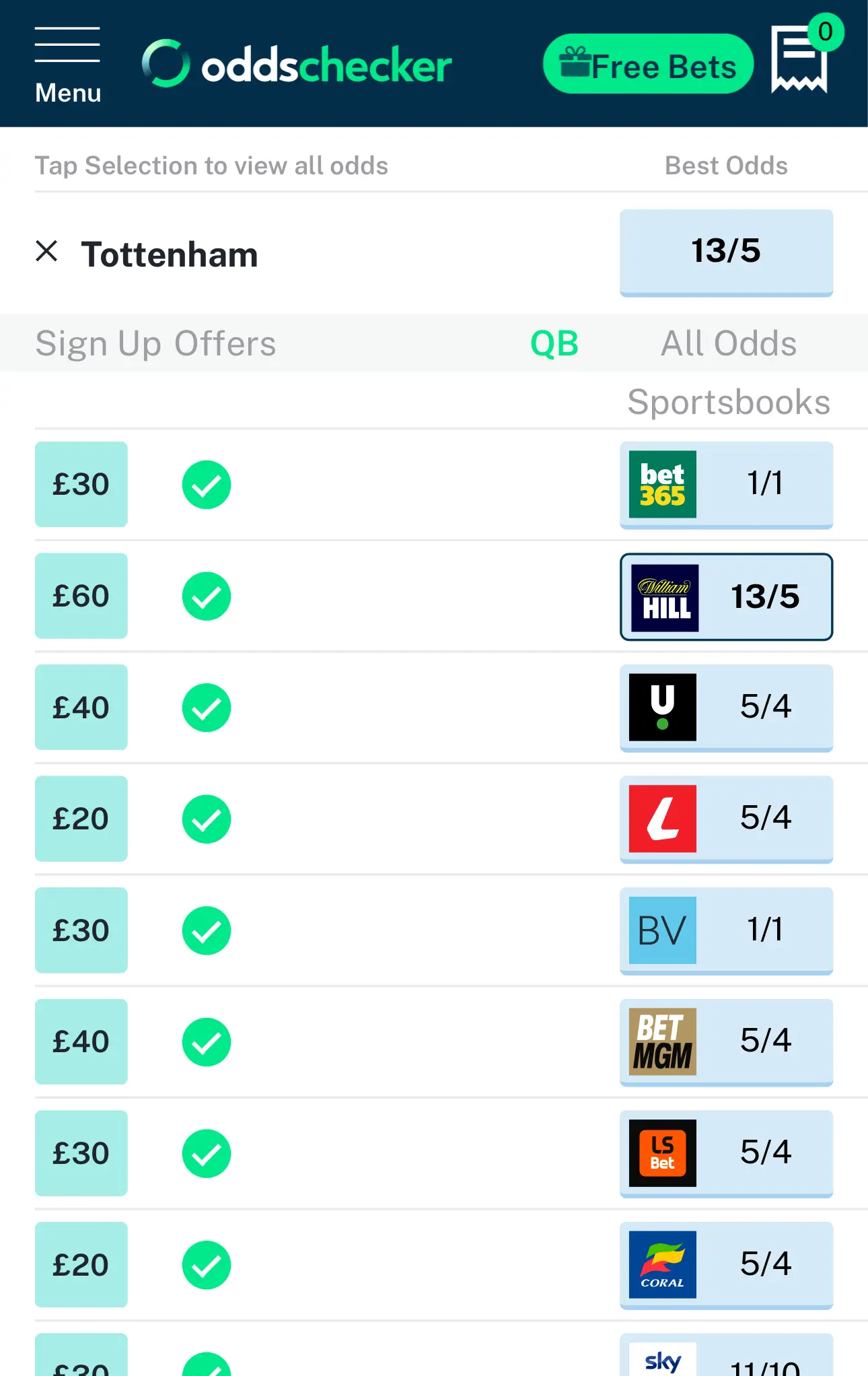868x1376 pixels.
Task: Select Unibet odds of 5/4
Action: tap(726, 707)
